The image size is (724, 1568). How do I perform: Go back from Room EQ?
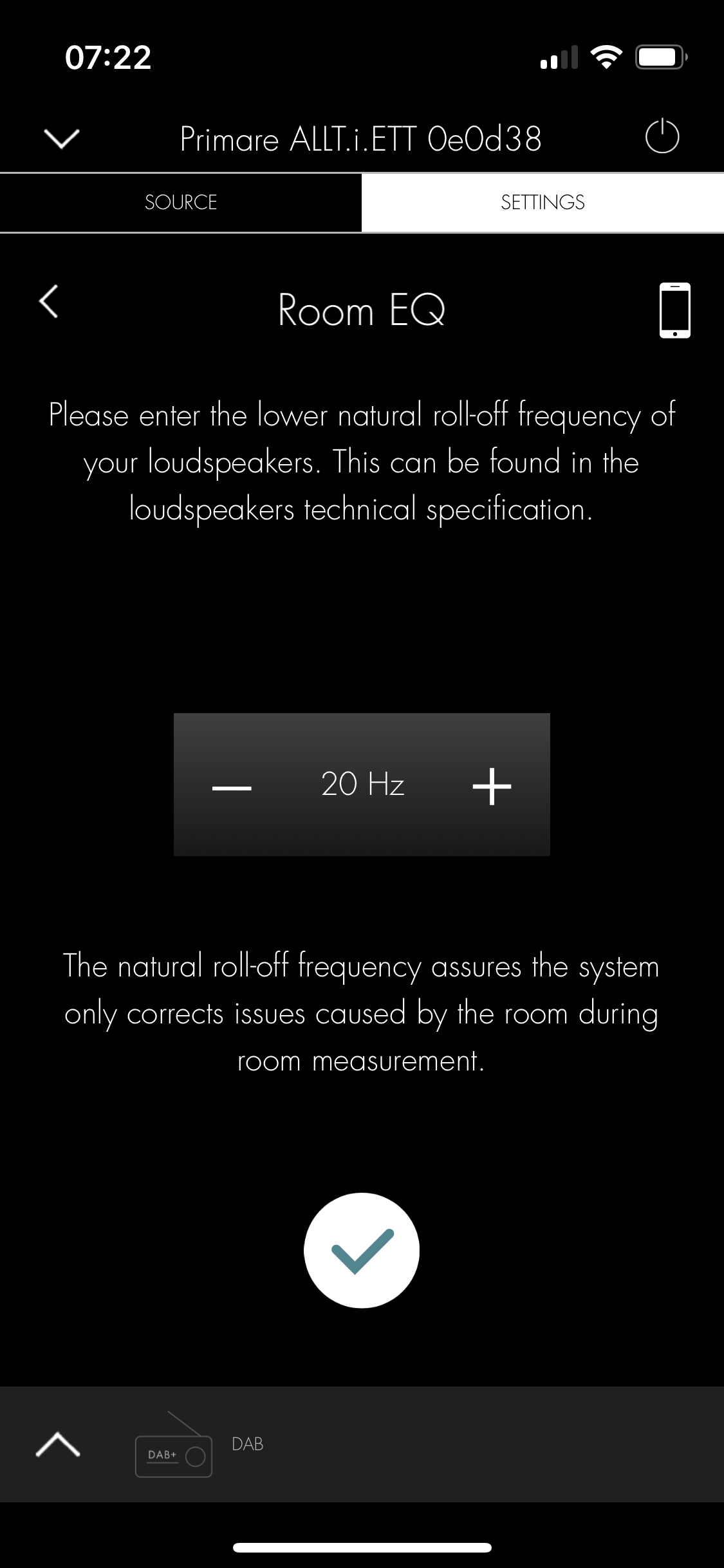[49, 301]
